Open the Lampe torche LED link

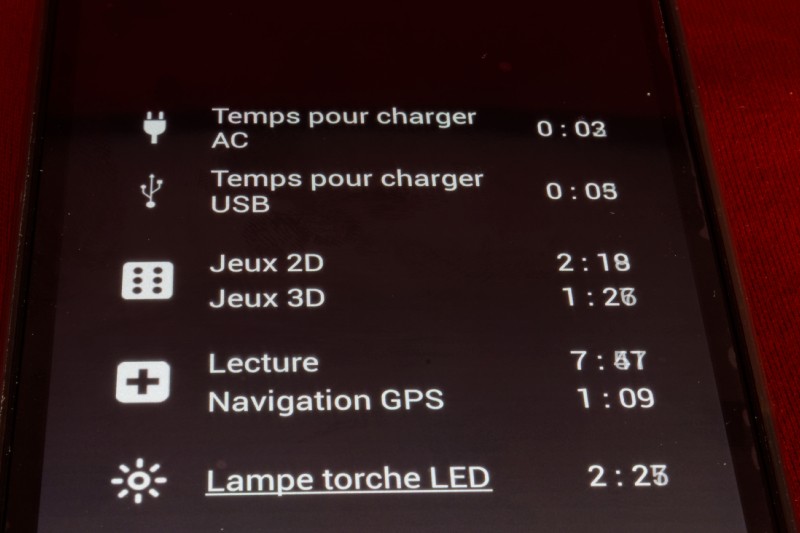pyautogui.click(x=348, y=479)
